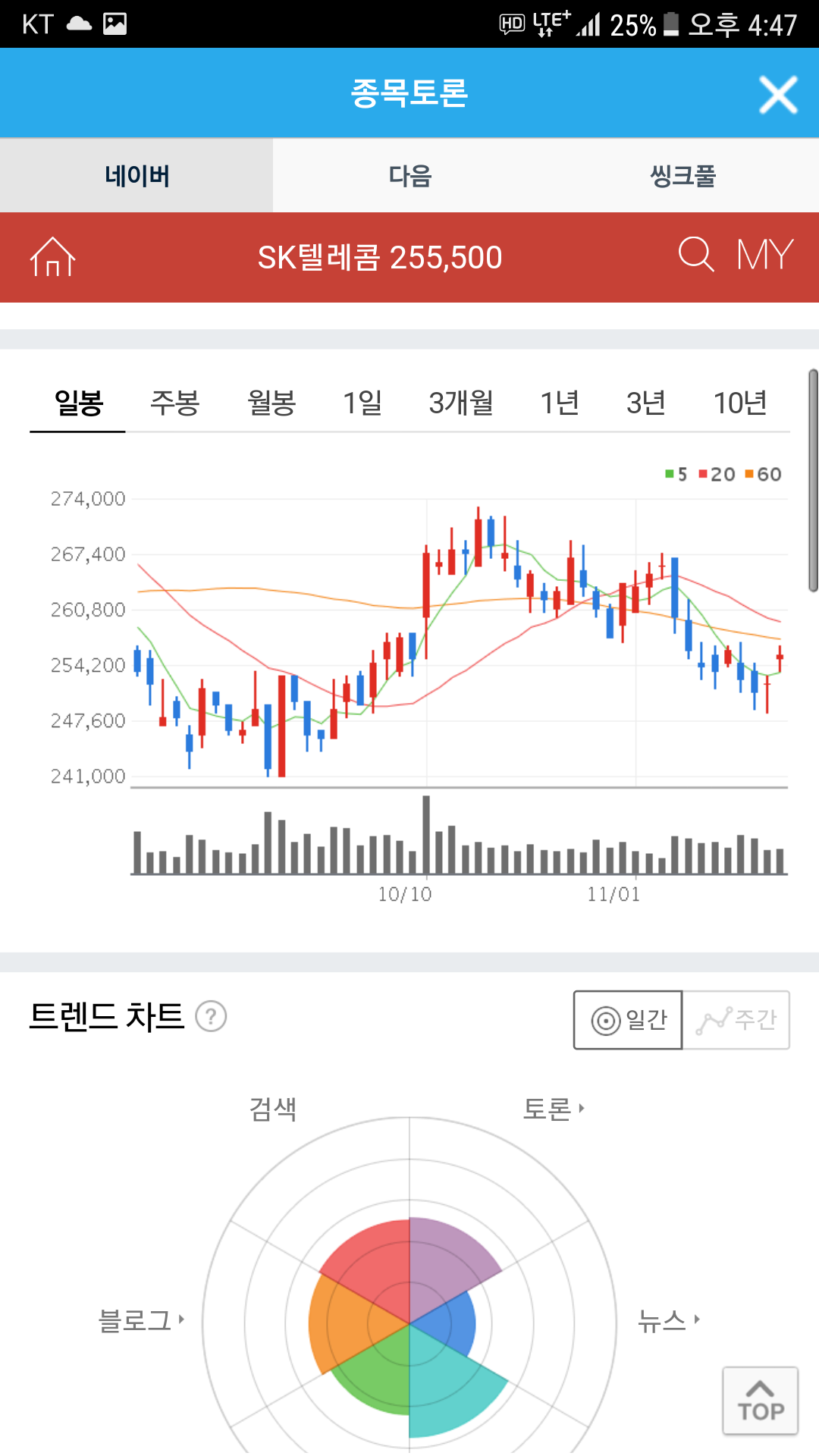Image resolution: width=819 pixels, height=1456 pixels.
Task: Close the 종목토론 view with X icon
Action: click(778, 93)
